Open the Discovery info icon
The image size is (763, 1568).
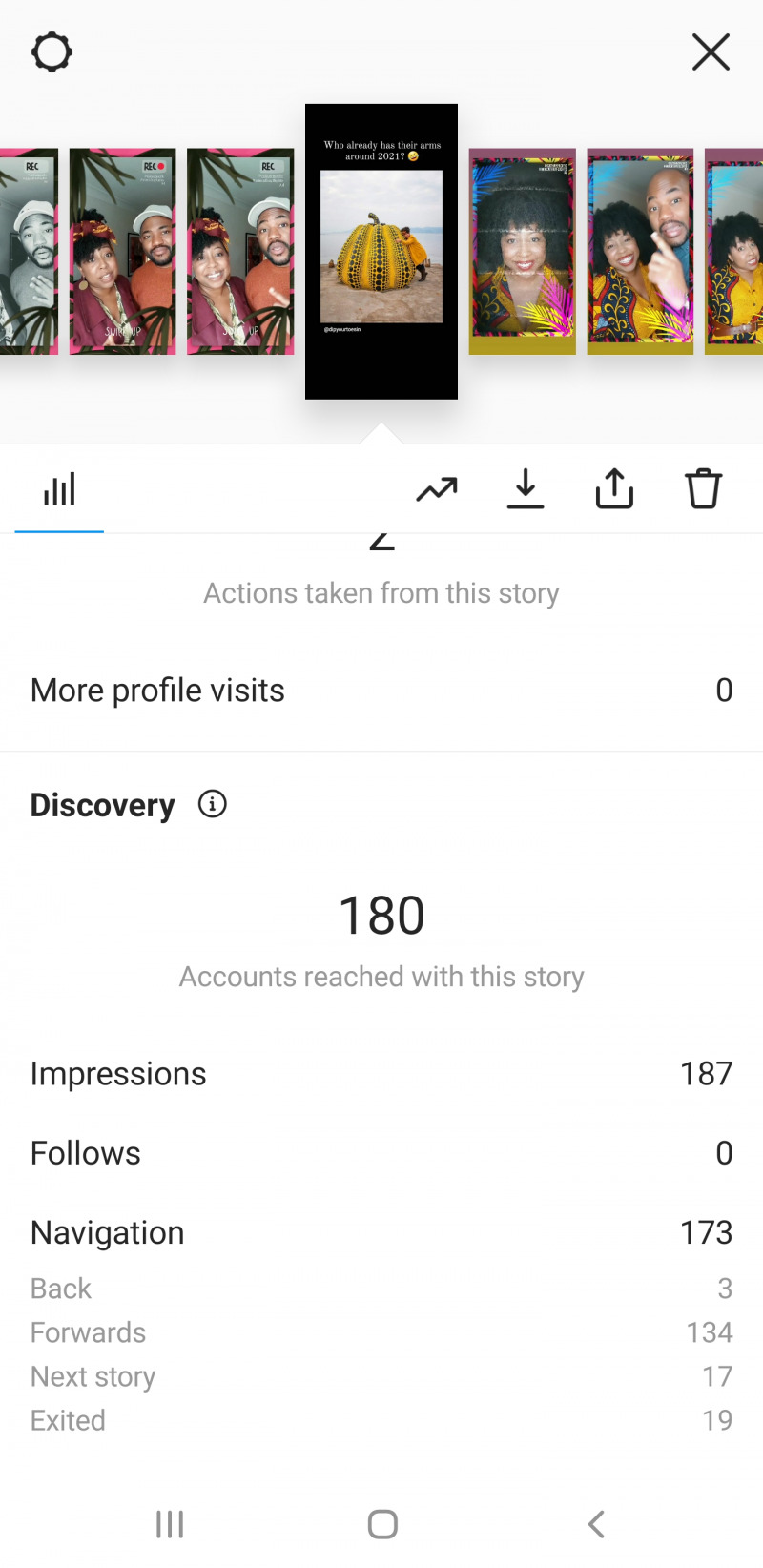[x=212, y=804]
